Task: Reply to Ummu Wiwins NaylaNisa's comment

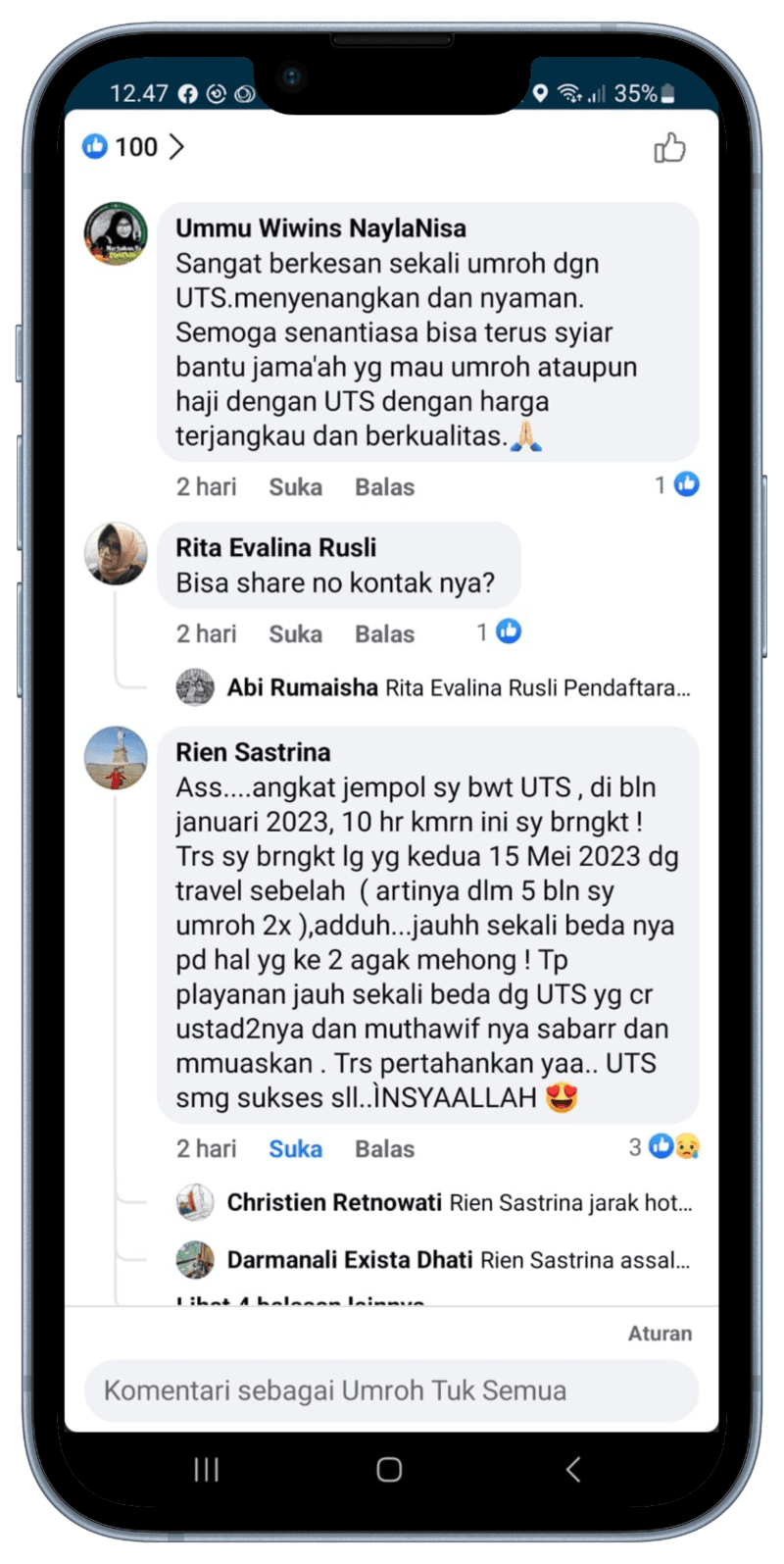Action: (384, 486)
